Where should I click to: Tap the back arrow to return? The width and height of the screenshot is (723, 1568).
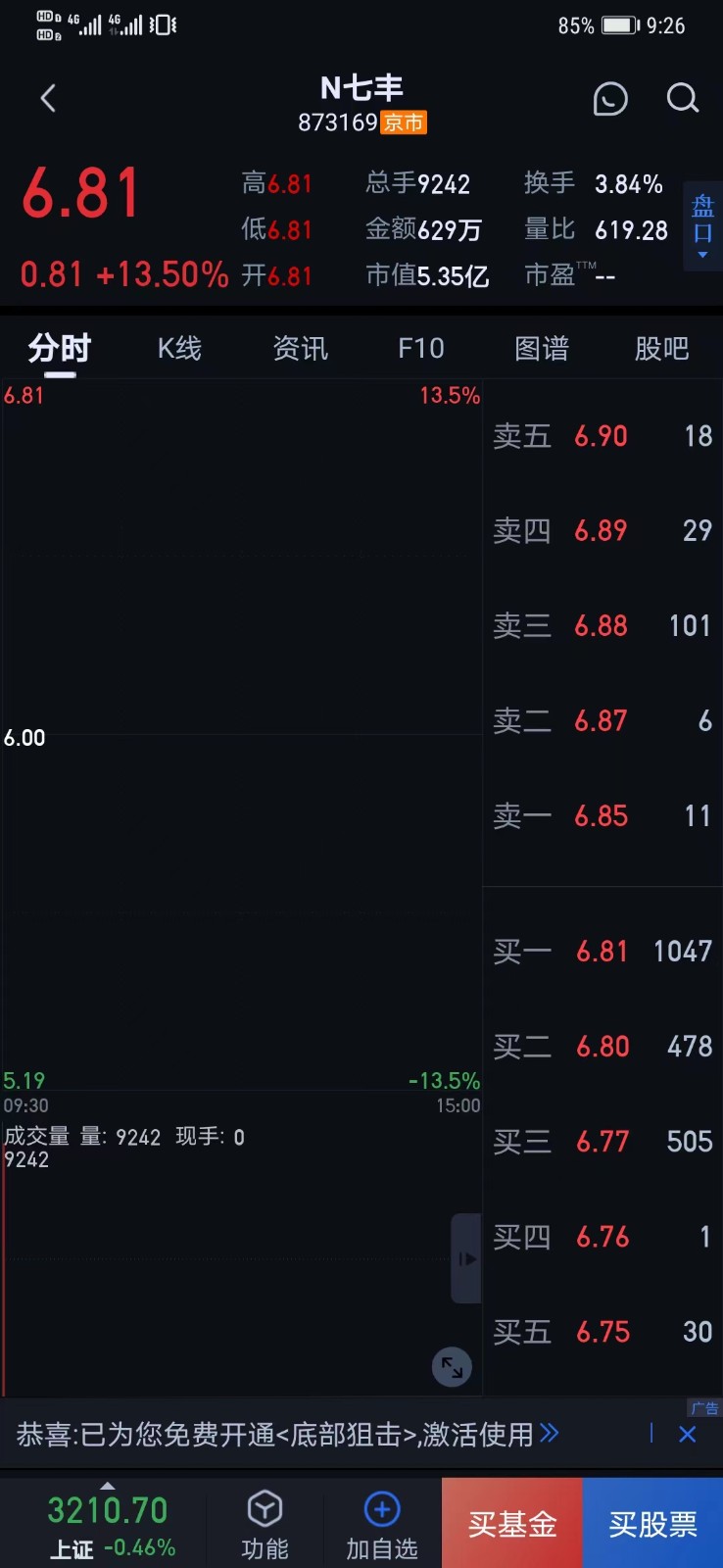[x=48, y=98]
